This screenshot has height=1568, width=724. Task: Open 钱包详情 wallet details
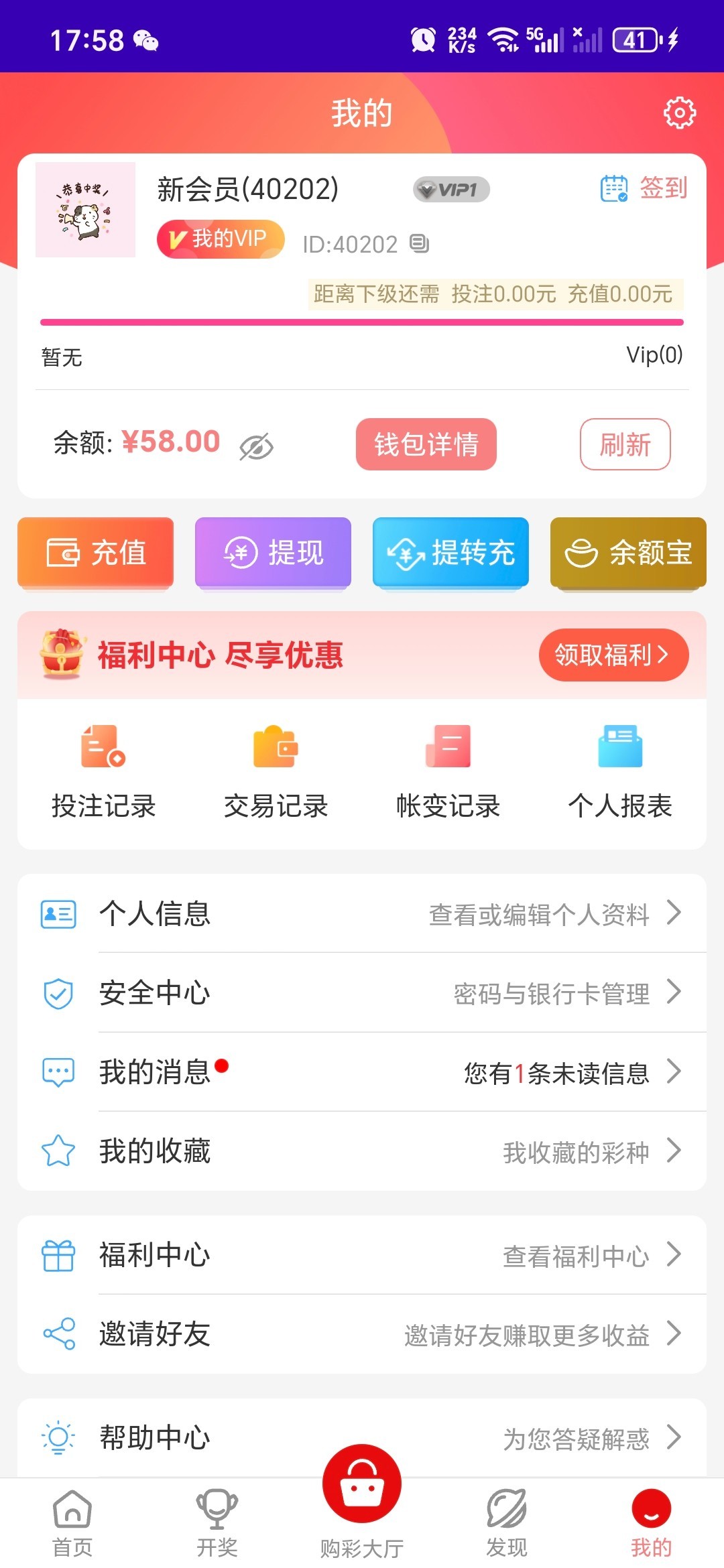(x=426, y=444)
